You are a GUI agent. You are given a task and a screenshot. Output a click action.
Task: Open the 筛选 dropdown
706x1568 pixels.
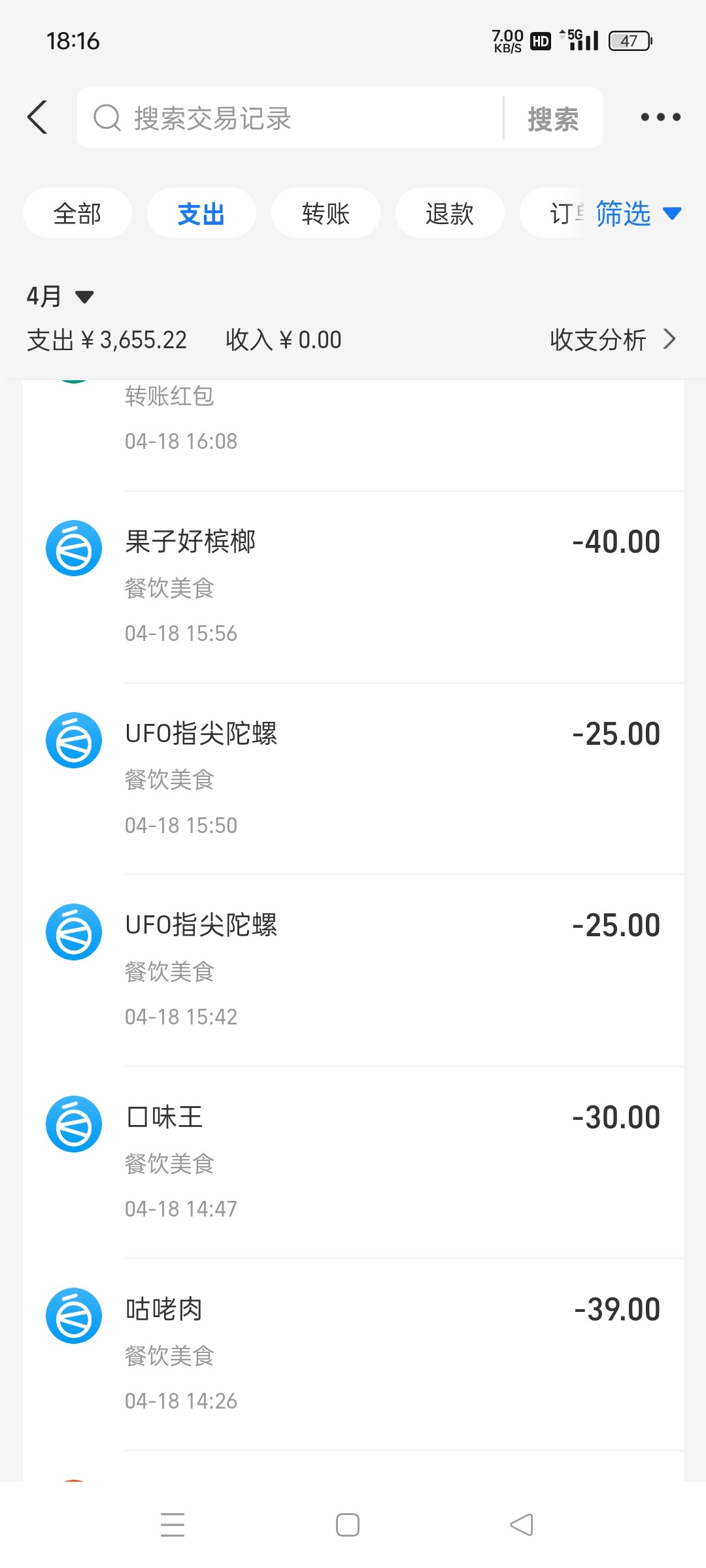[639, 213]
